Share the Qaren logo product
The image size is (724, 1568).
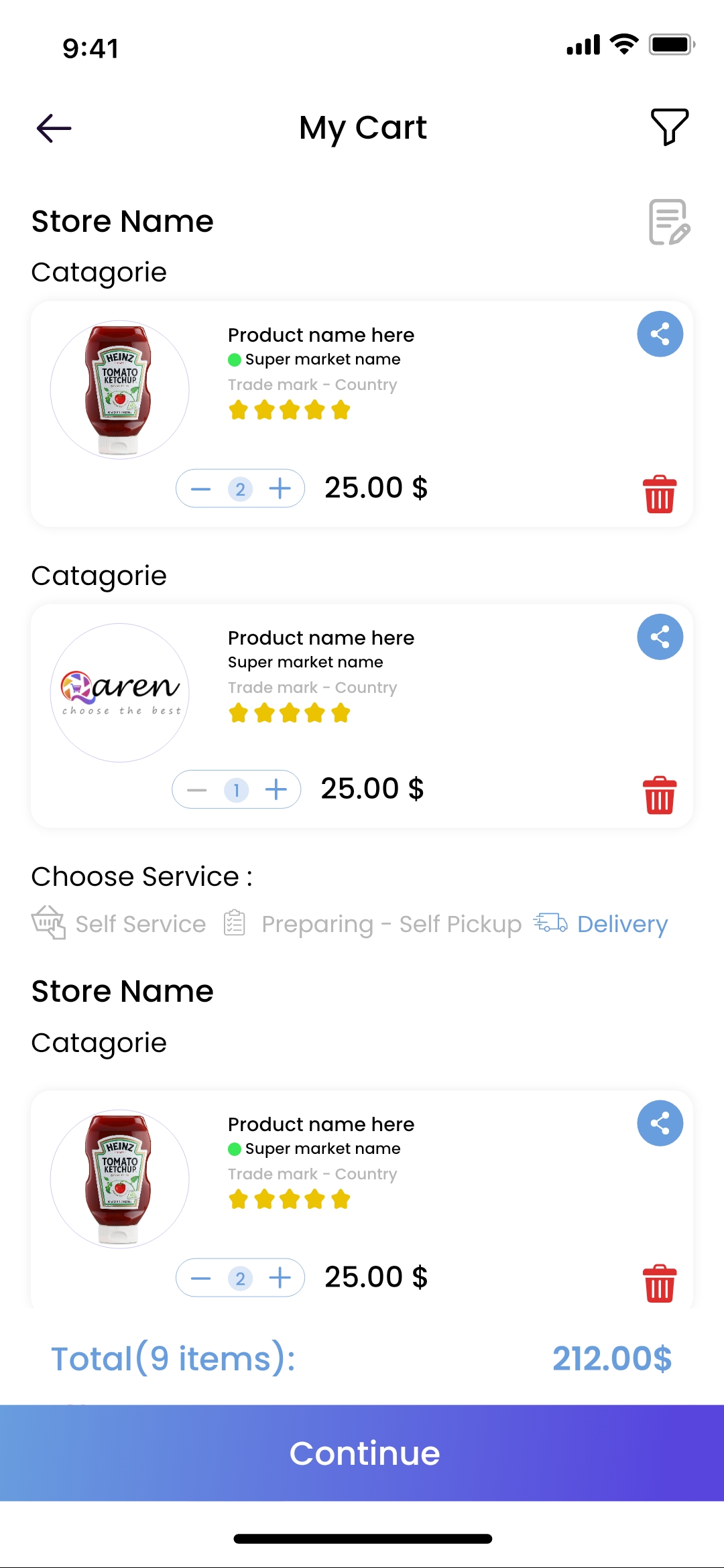[660, 637]
